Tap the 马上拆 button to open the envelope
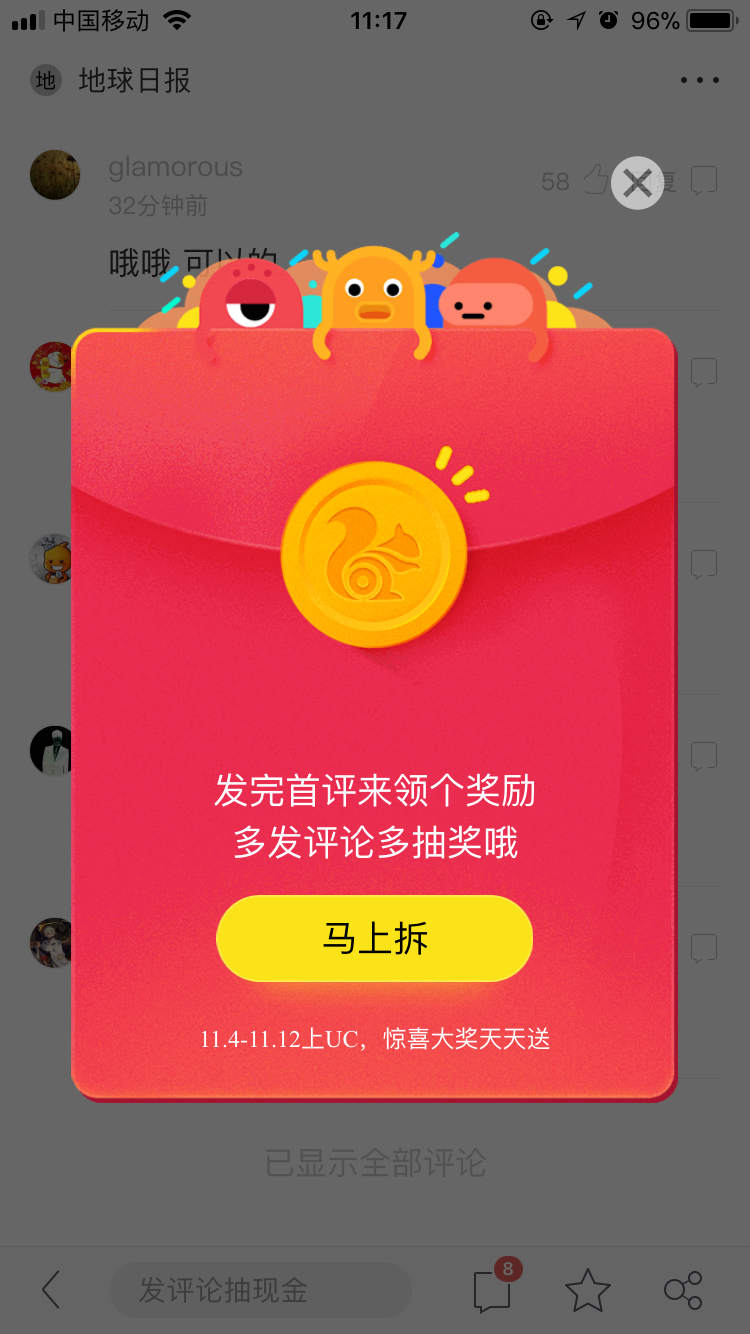Viewport: 750px width, 1334px height. coord(374,938)
